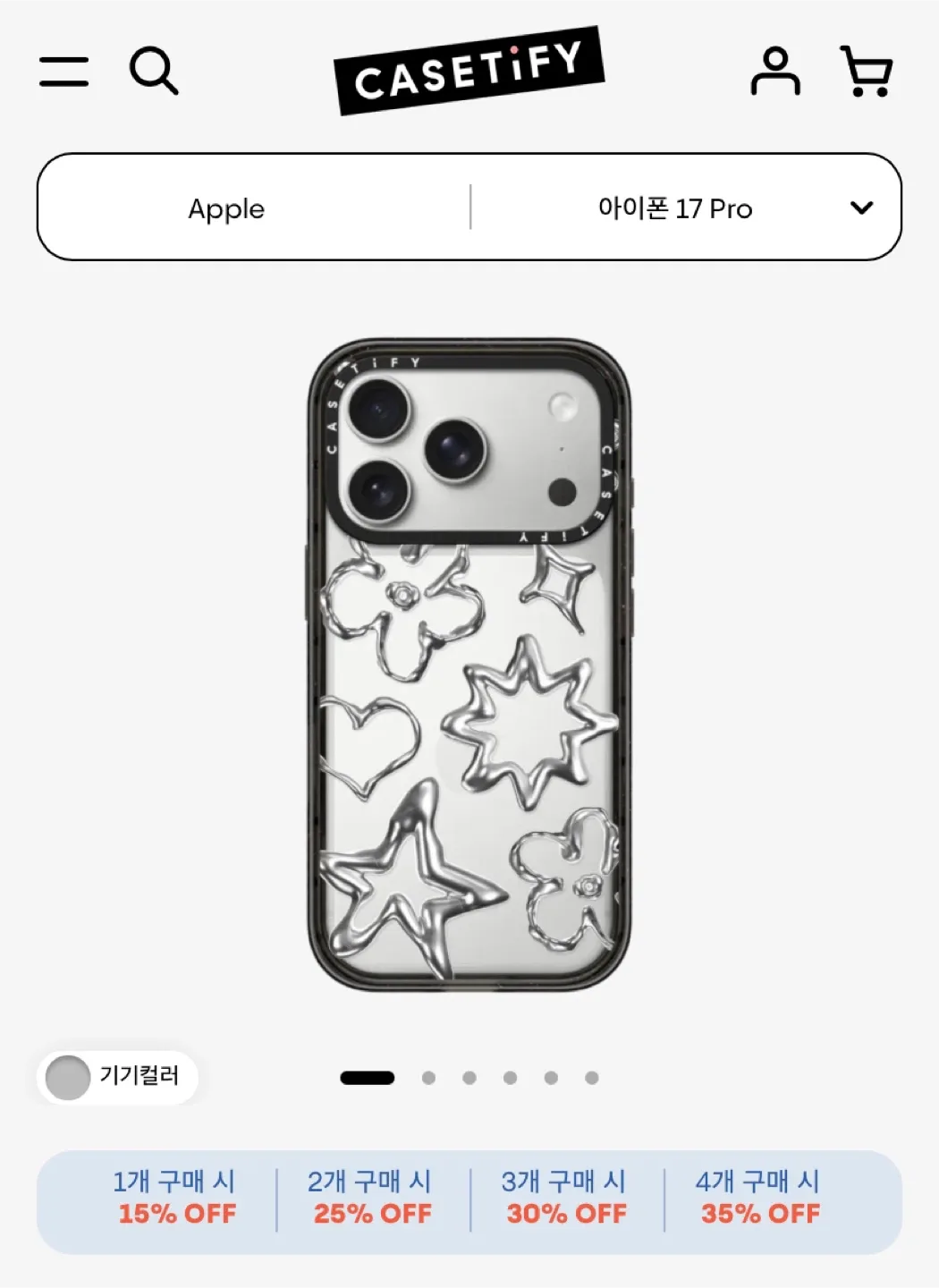The image size is (939, 1288).
Task: Jump to the last product image dot
Action: click(x=591, y=1078)
